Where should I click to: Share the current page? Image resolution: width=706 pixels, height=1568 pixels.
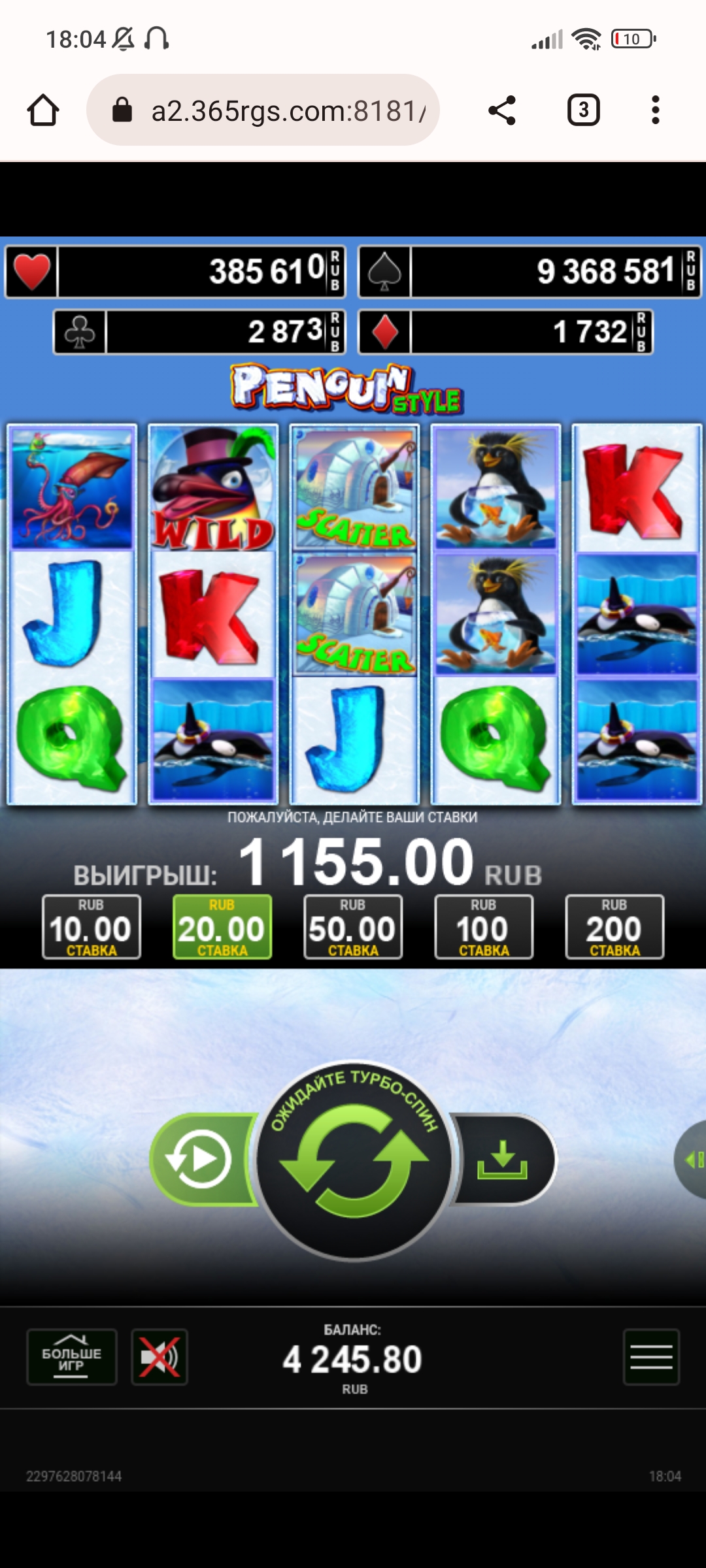tap(502, 110)
